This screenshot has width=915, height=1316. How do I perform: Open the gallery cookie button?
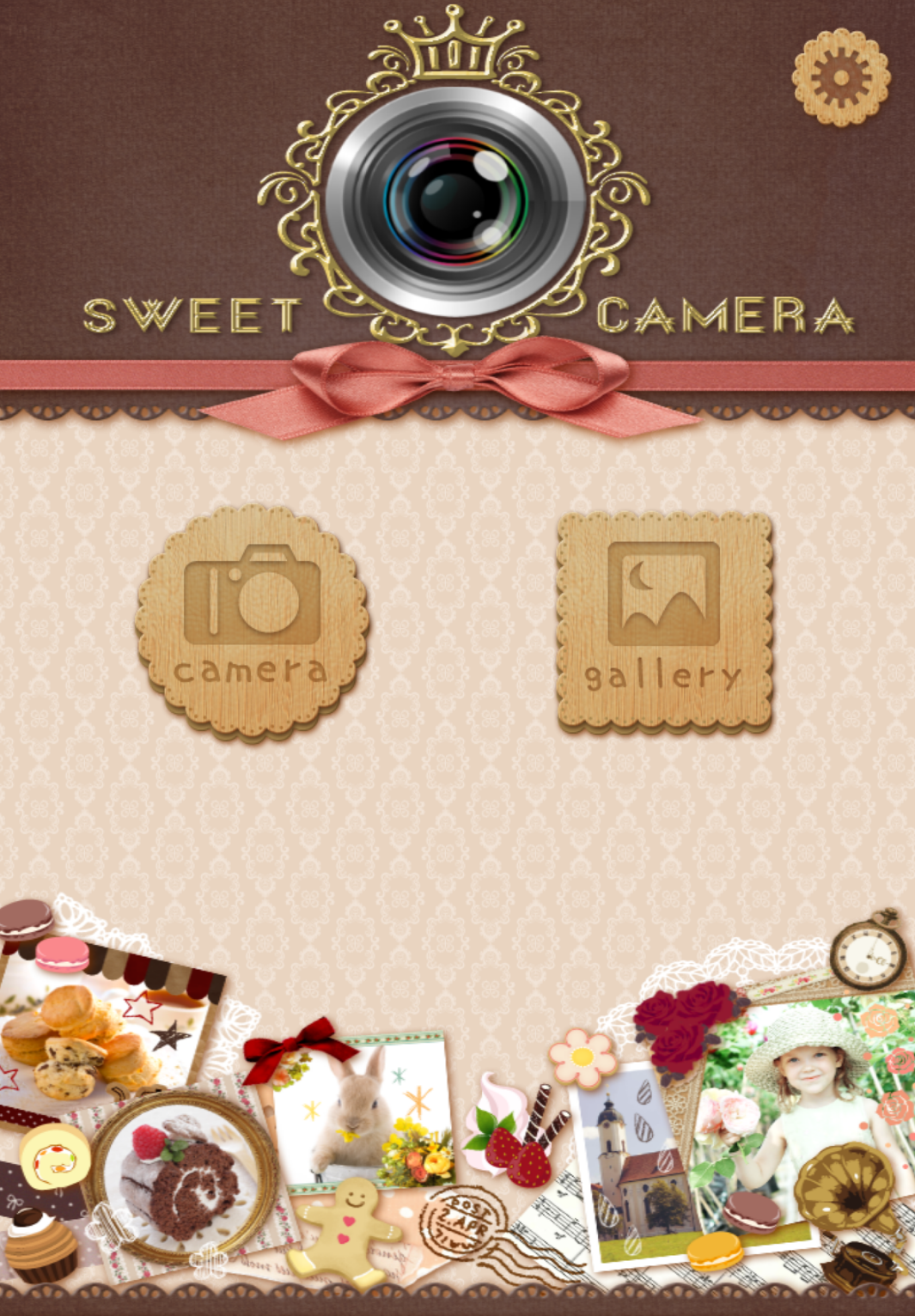pos(664,623)
